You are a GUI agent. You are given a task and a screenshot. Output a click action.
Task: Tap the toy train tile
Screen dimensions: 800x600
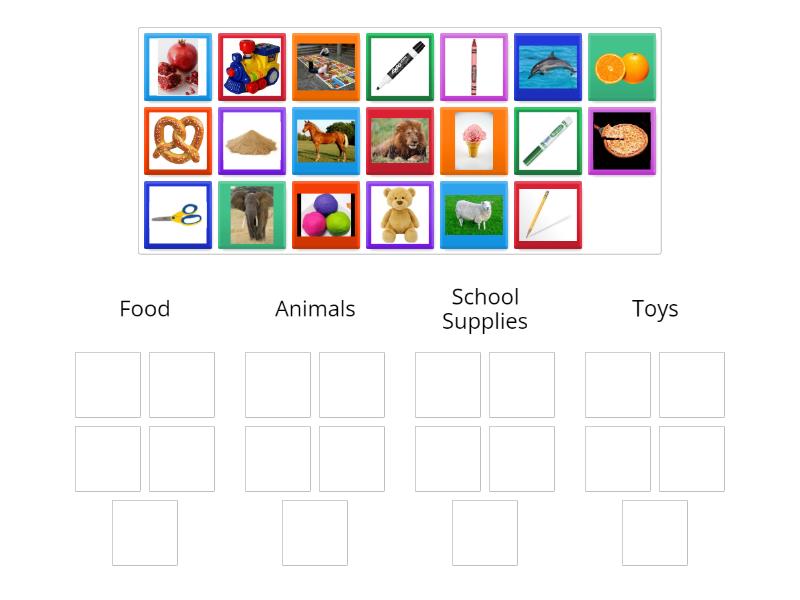point(252,67)
